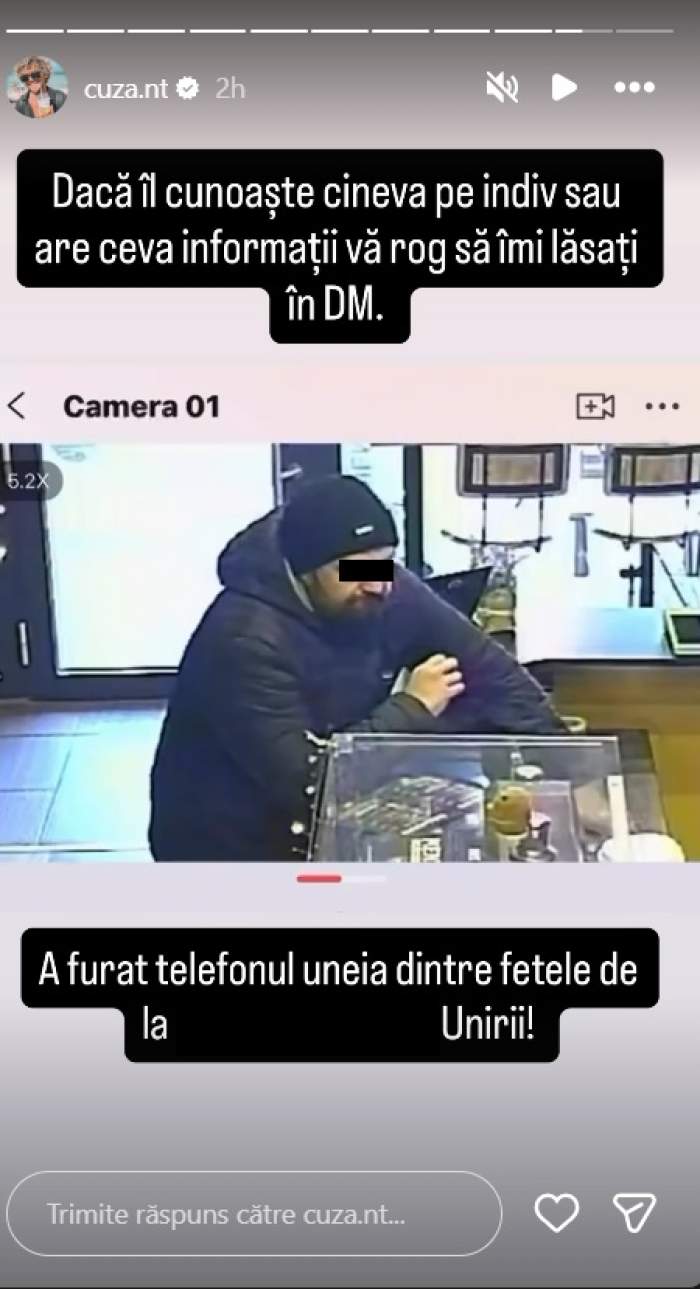
Task: Like this story with the heart
Action: (557, 1213)
